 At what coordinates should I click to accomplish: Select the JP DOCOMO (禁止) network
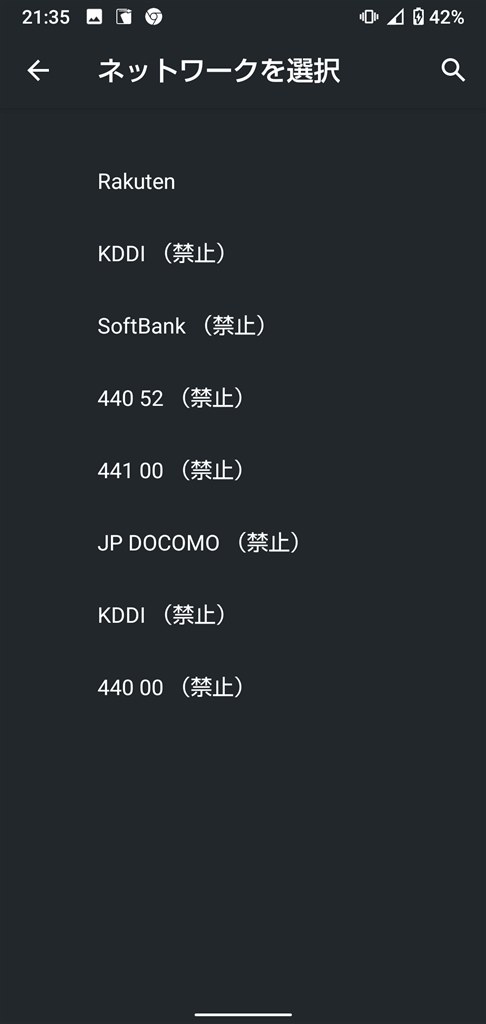(x=243, y=543)
